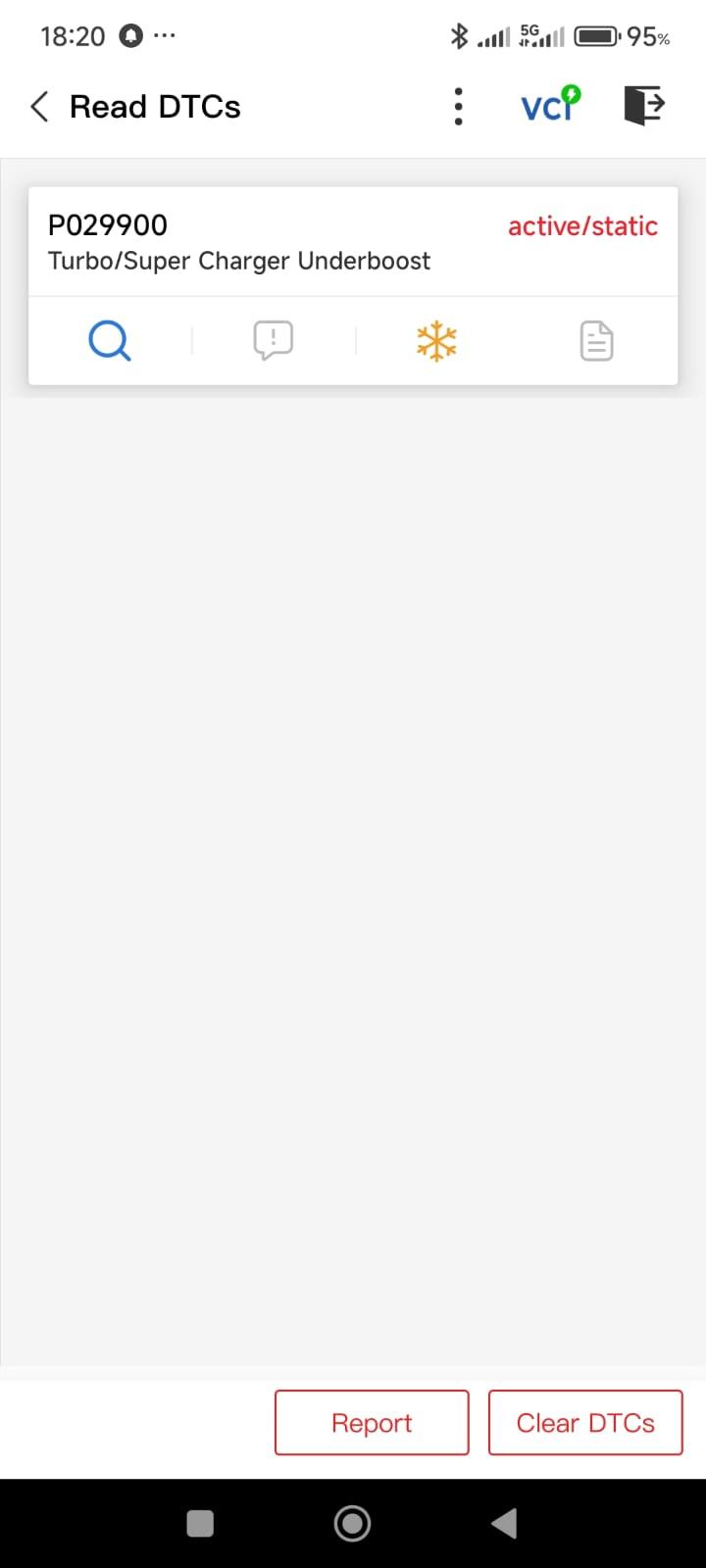Search the P029900 code with magnifier icon
The image size is (706, 1568).
click(x=110, y=341)
